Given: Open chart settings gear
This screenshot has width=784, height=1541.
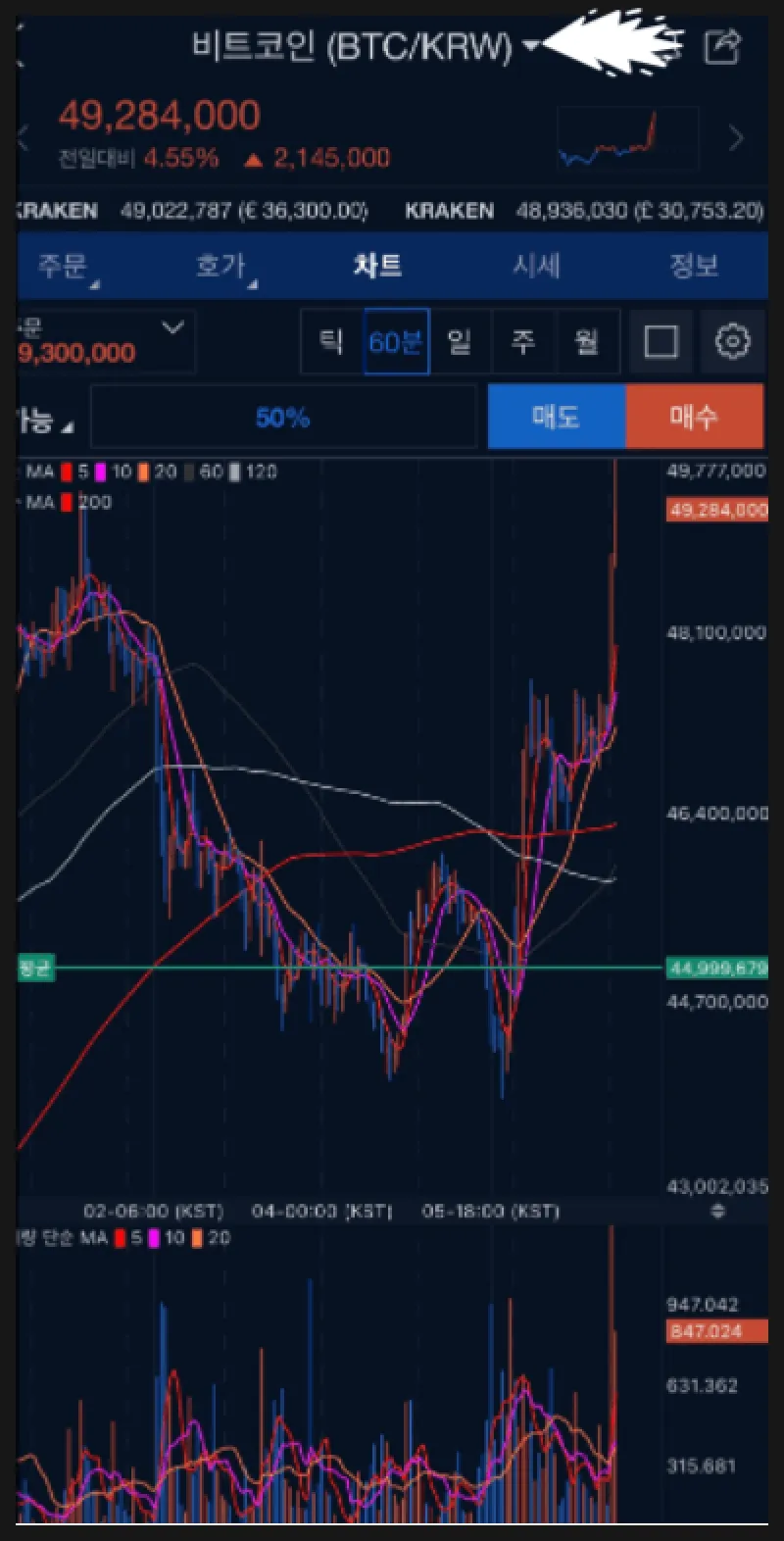Looking at the screenshot, I should (732, 341).
